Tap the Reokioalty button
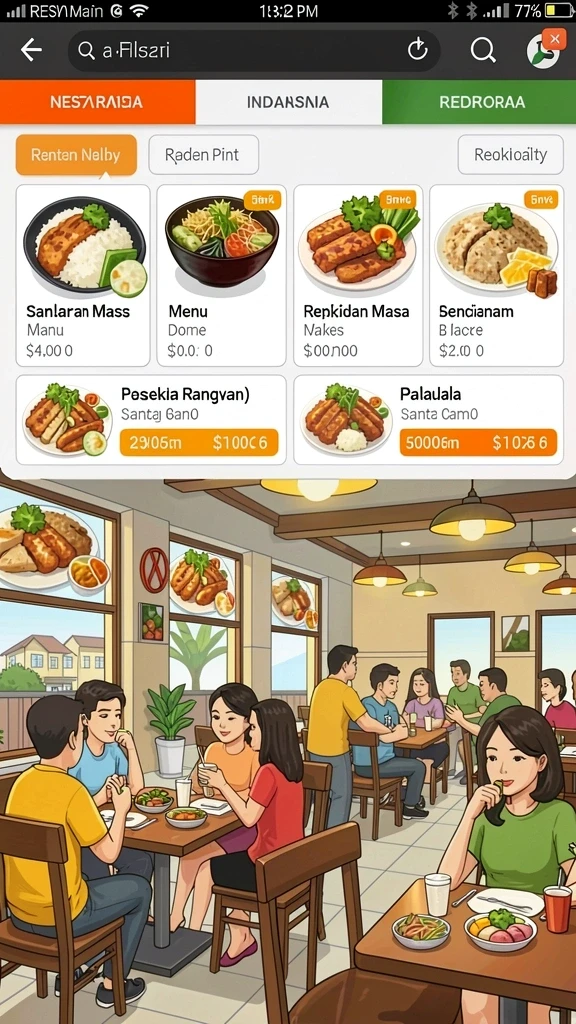 pos(510,155)
